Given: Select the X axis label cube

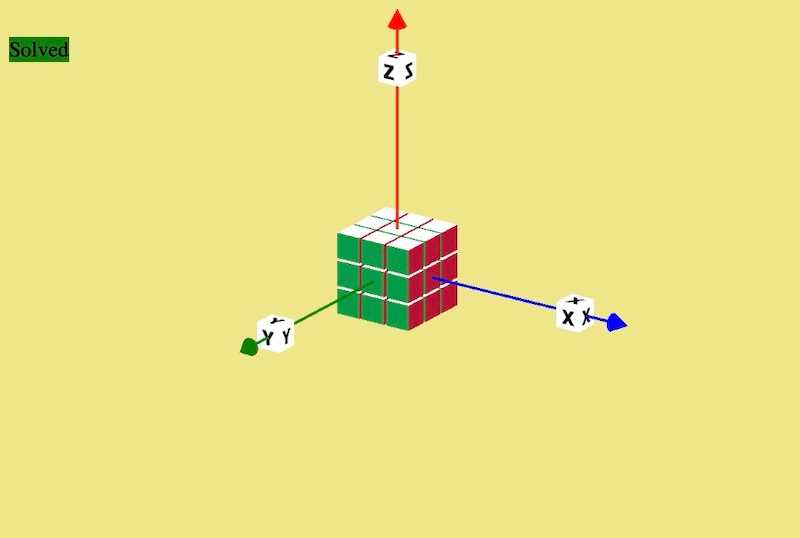Looking at the screenshot, I should click(575, 314).
